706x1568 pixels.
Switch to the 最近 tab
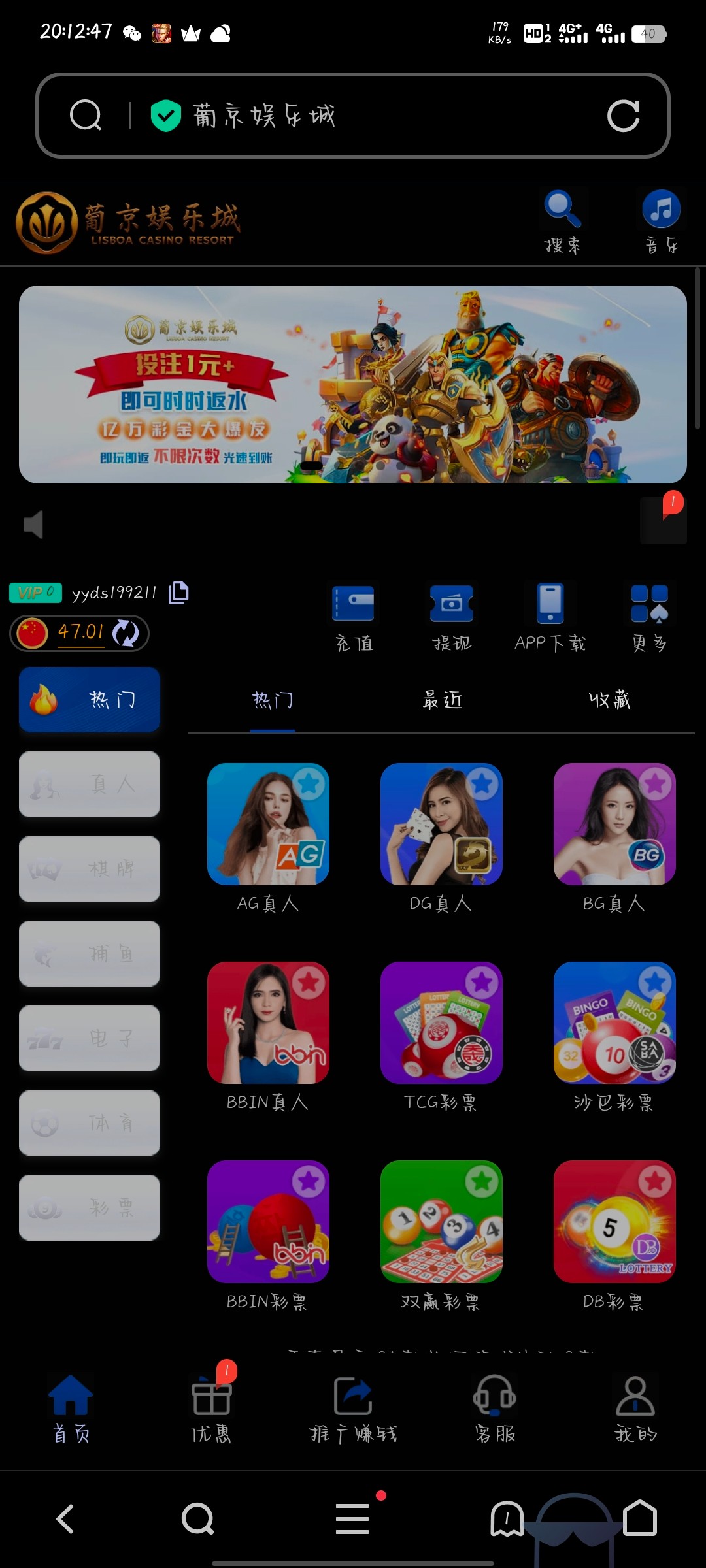coord(442,700)
